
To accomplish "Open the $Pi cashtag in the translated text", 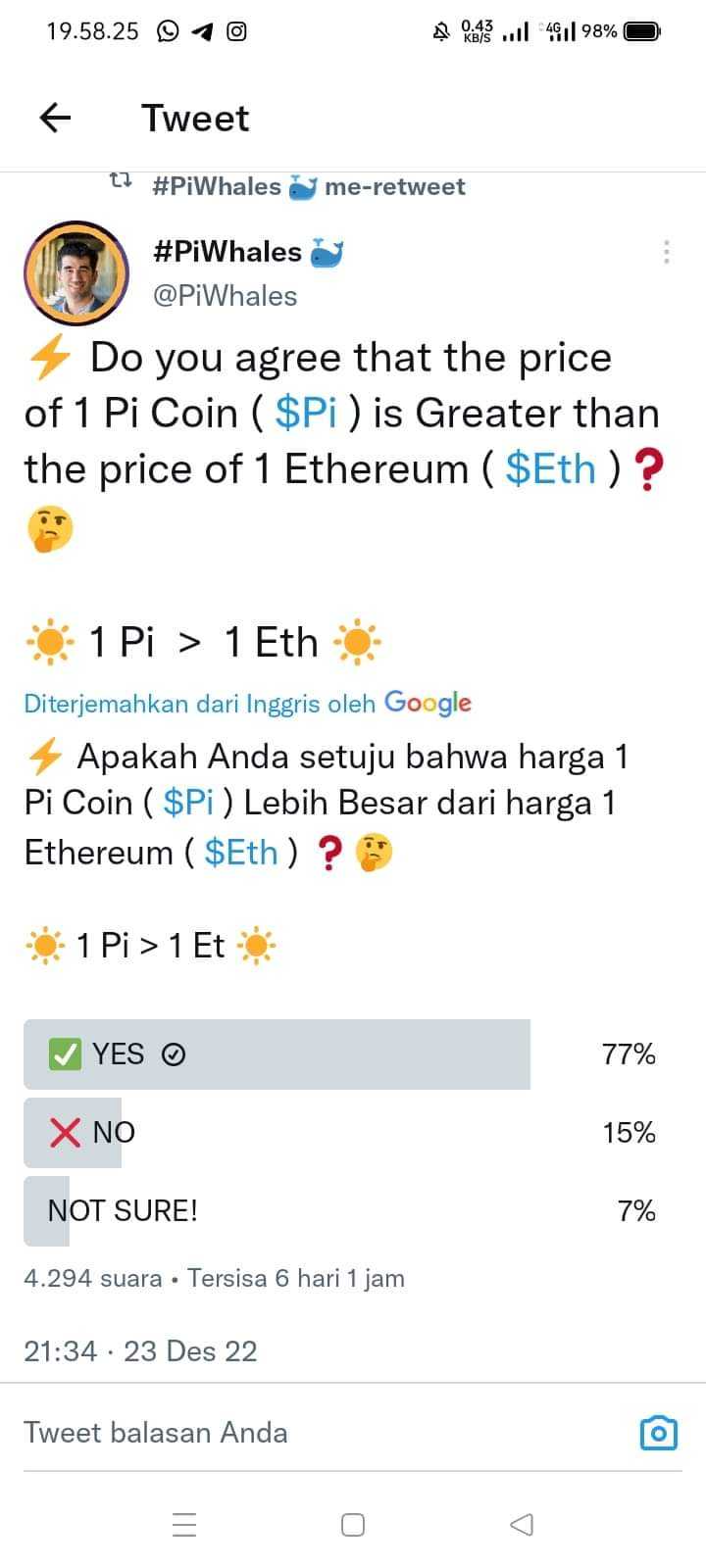I will coord(188,803).
